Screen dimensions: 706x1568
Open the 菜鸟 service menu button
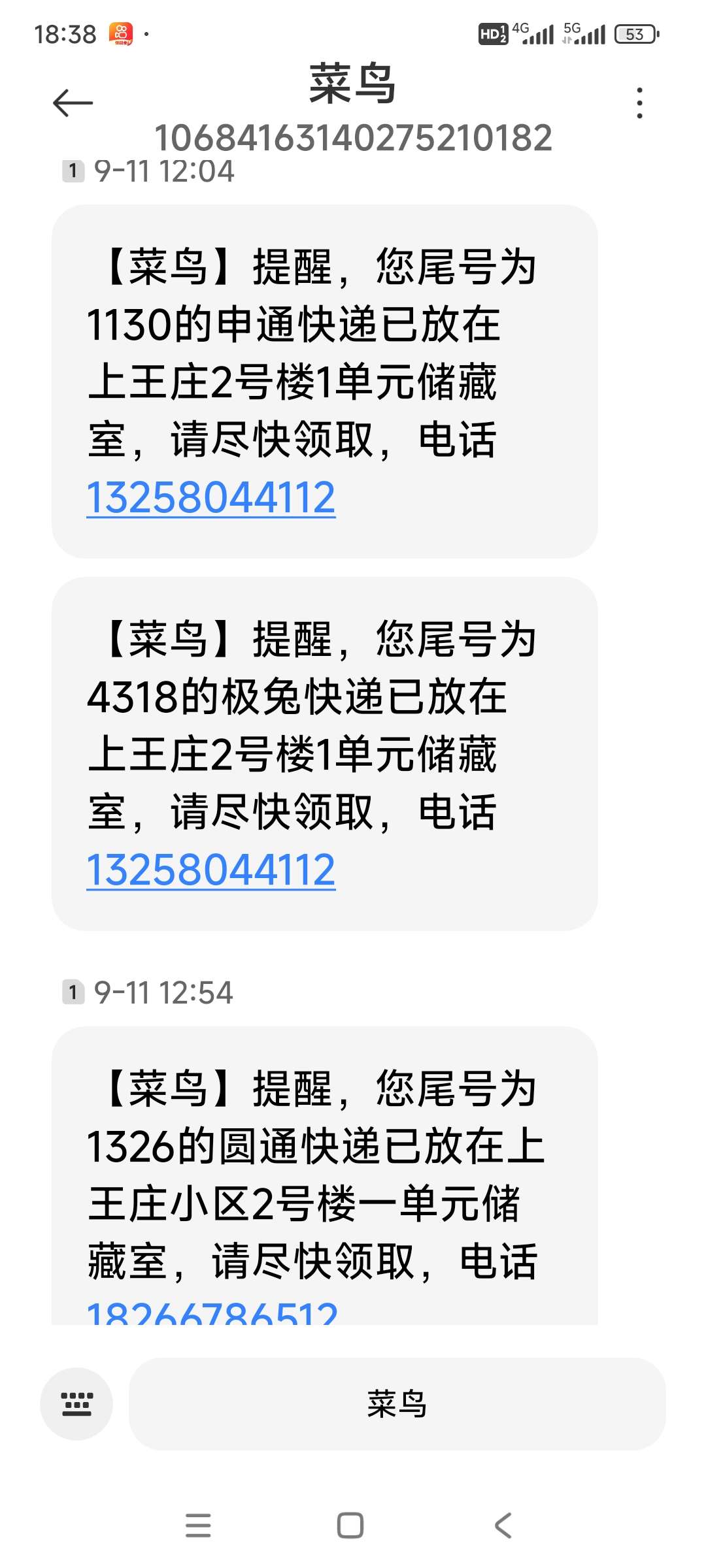tap(397, 1403)
